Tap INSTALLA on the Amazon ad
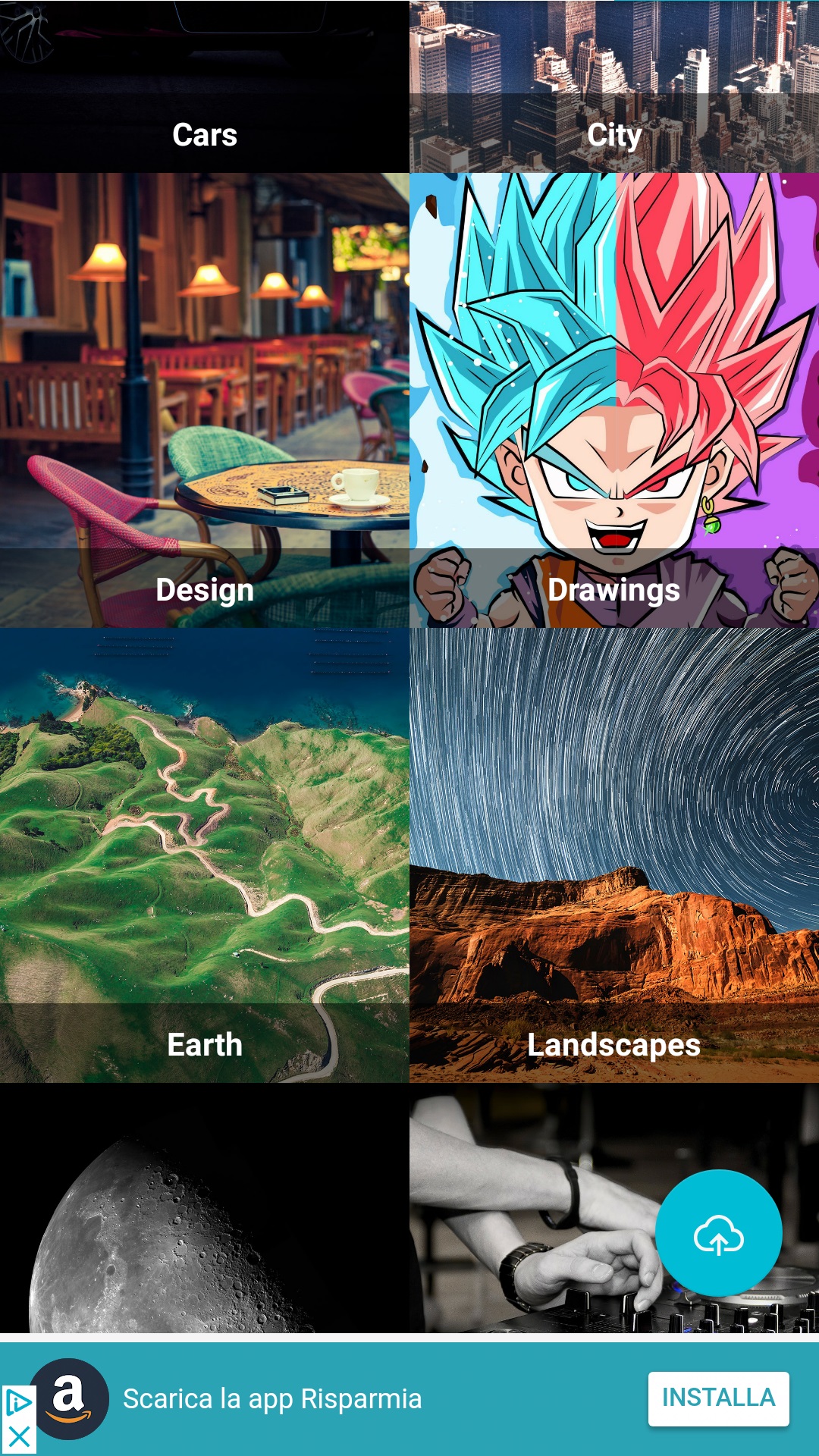 pos(718,1398)
